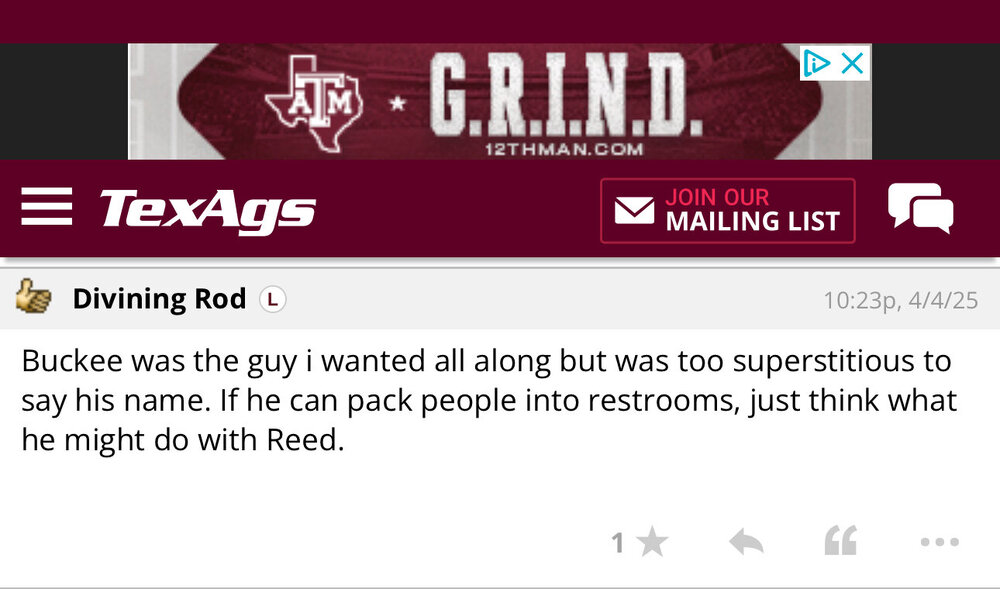This screenshot has height=589, width=1000.
Task: Open the hamburger navigation menu
Action: click(x=46, y=207)
